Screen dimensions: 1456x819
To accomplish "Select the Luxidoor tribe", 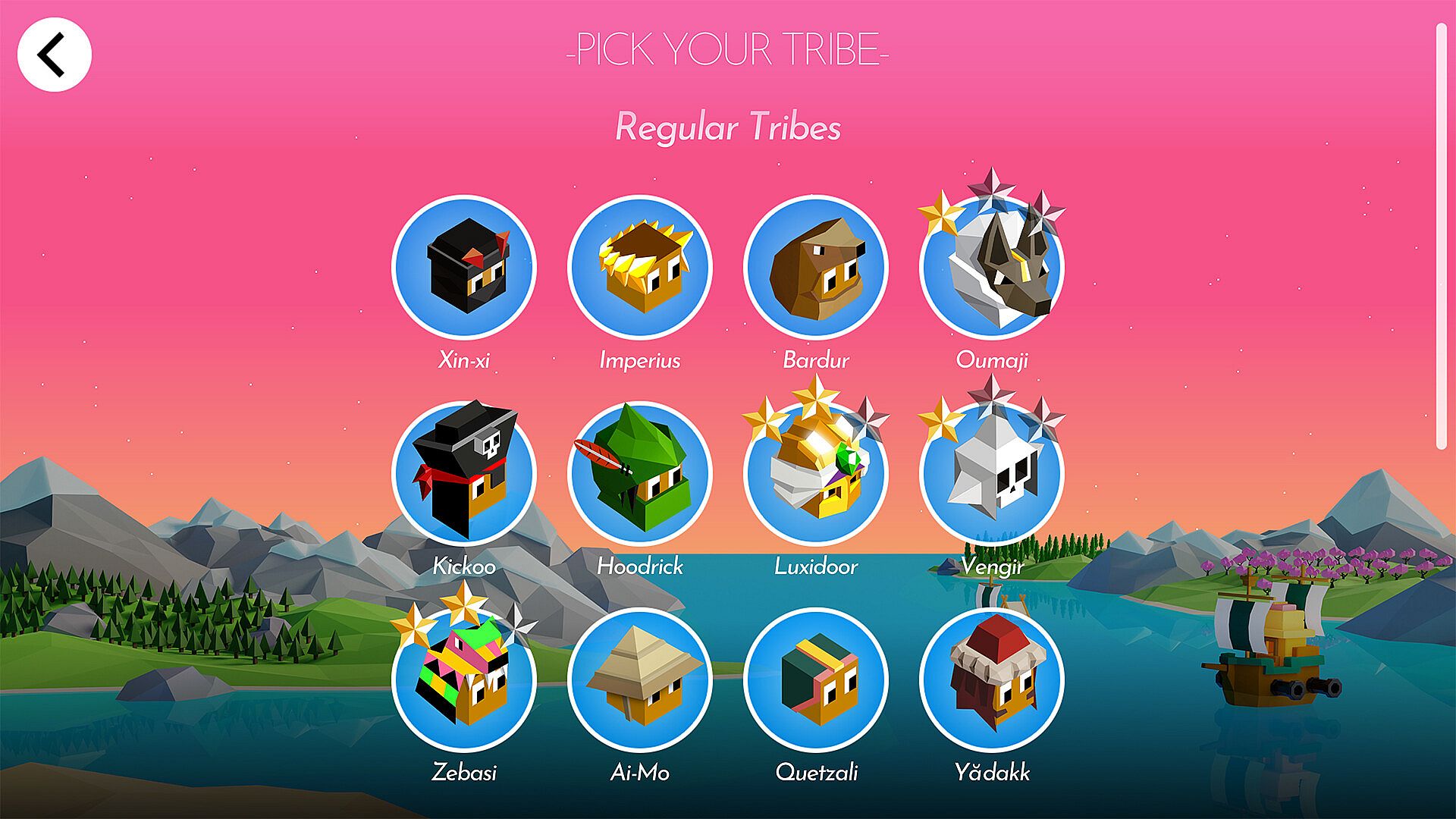I will [x=815, y=474].
